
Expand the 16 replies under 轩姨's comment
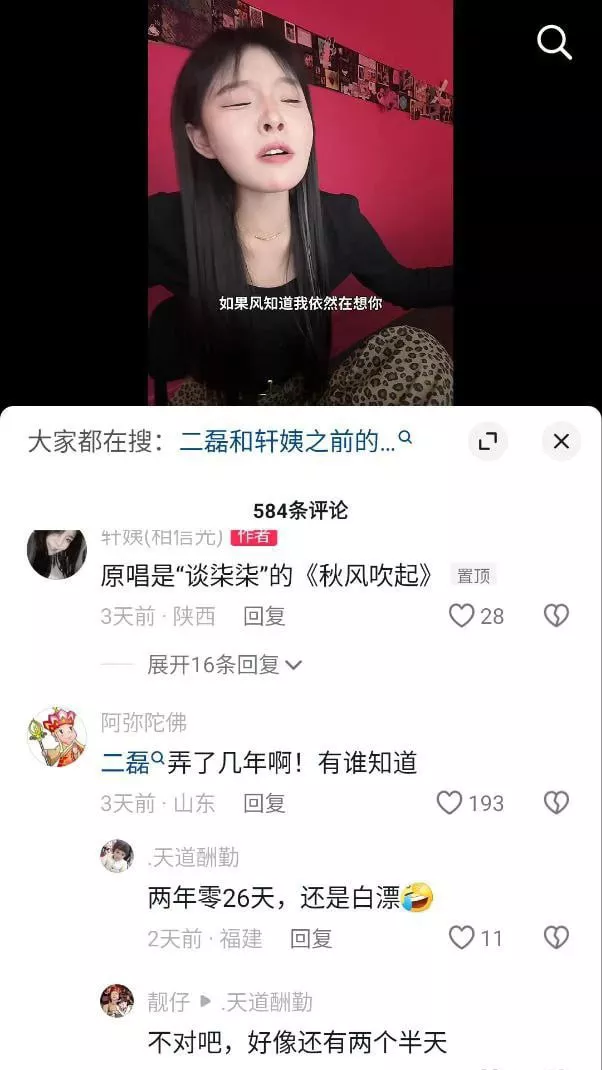pos(224,664)
